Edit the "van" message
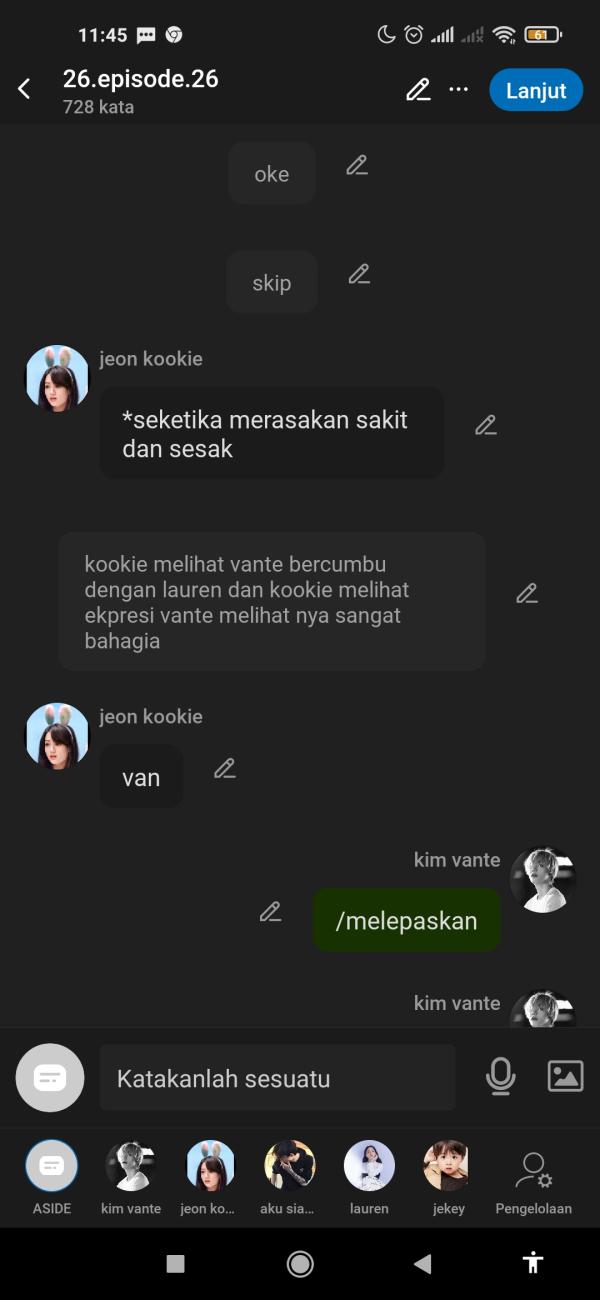 pyautogui.click(x=225, y=769)
